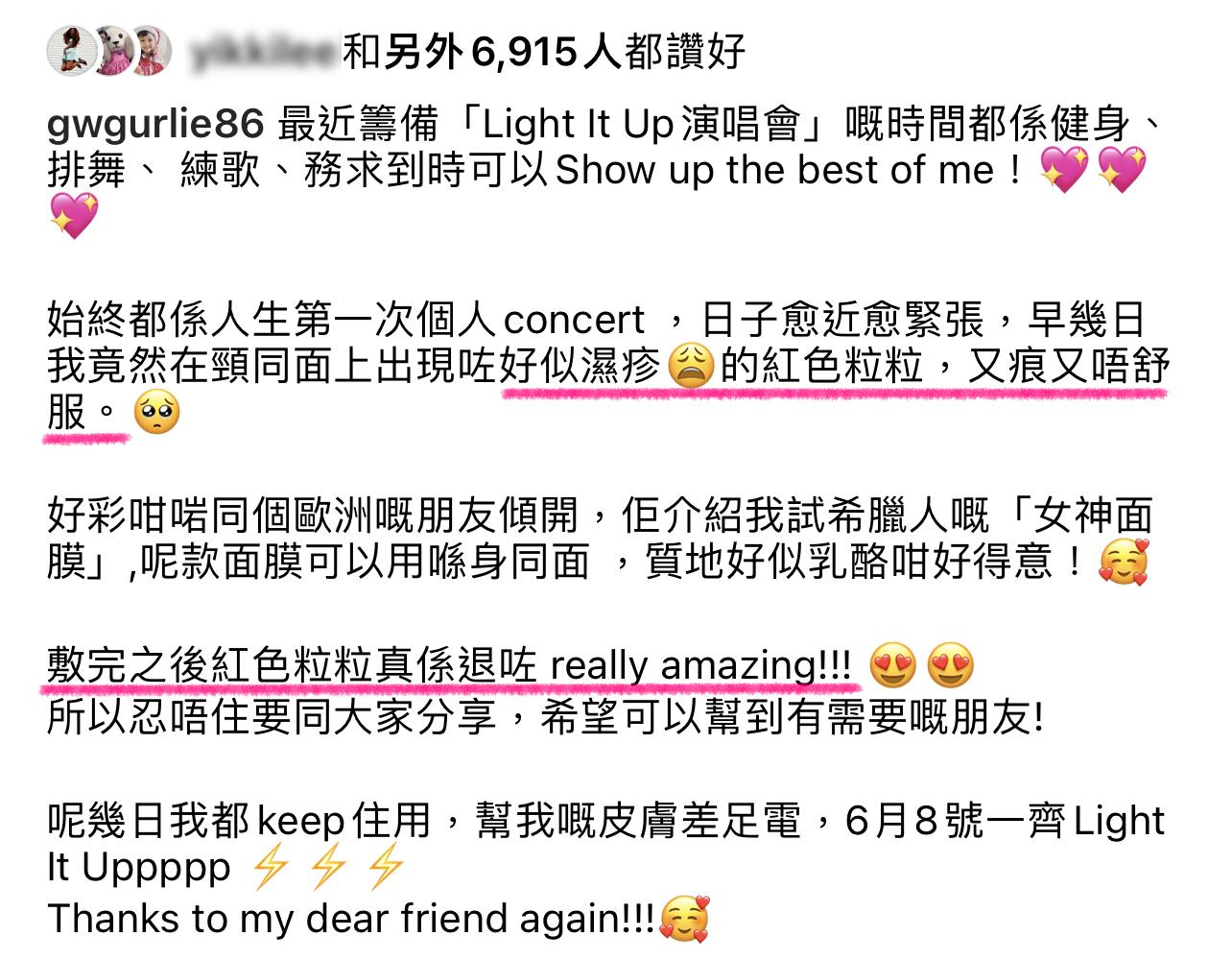Open gwgurlie86's profile from the caption
Viewport: 1232px width, 960px height.
click(155, 125)
